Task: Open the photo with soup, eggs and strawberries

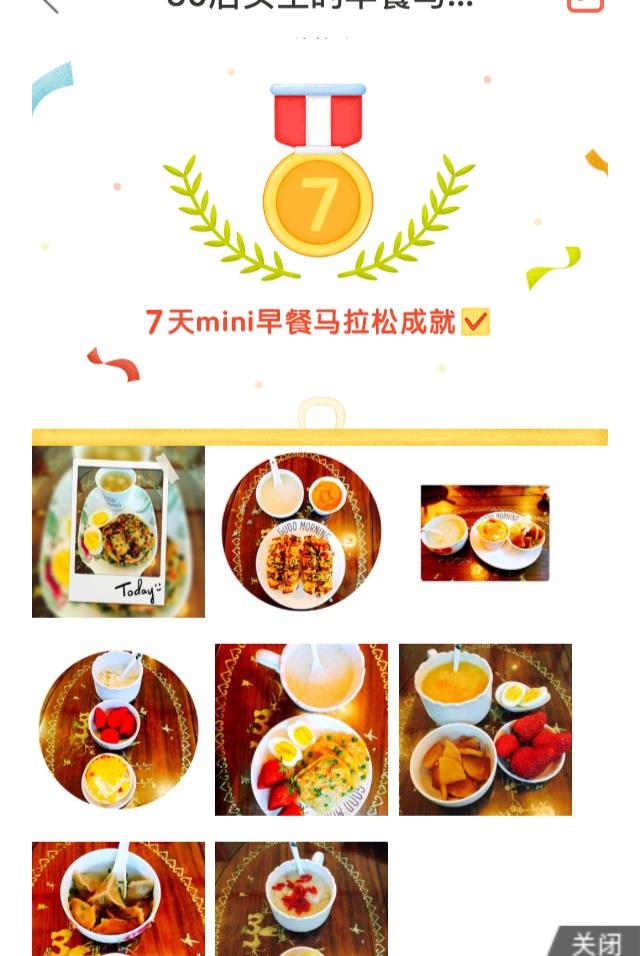Action: tap(485, 729)
